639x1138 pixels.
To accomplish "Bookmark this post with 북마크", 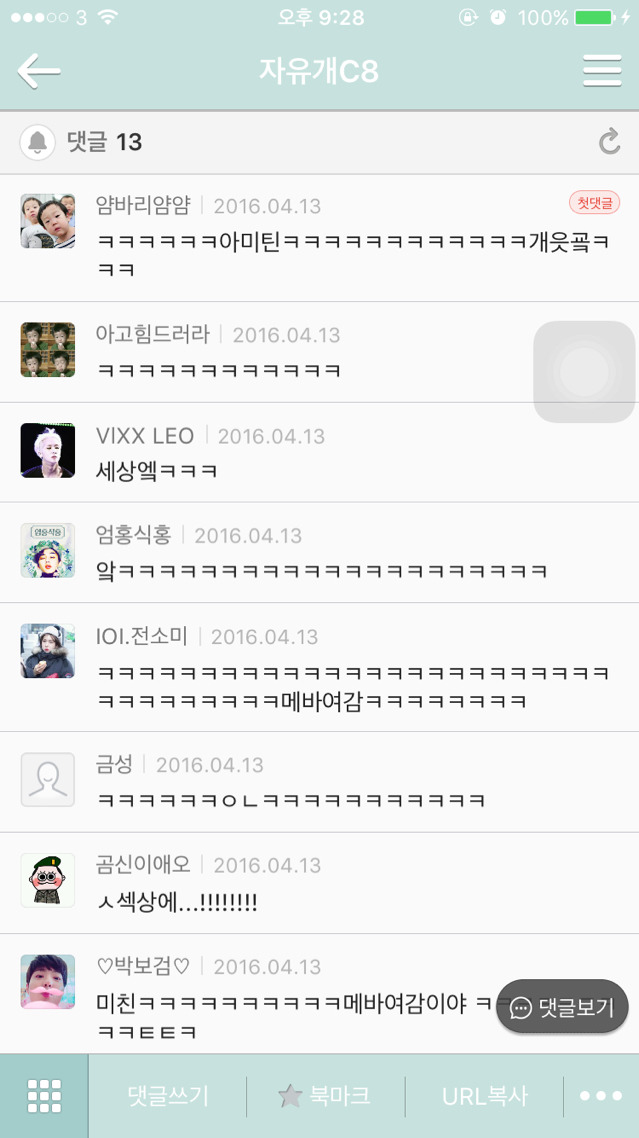I will point(325,1096).
